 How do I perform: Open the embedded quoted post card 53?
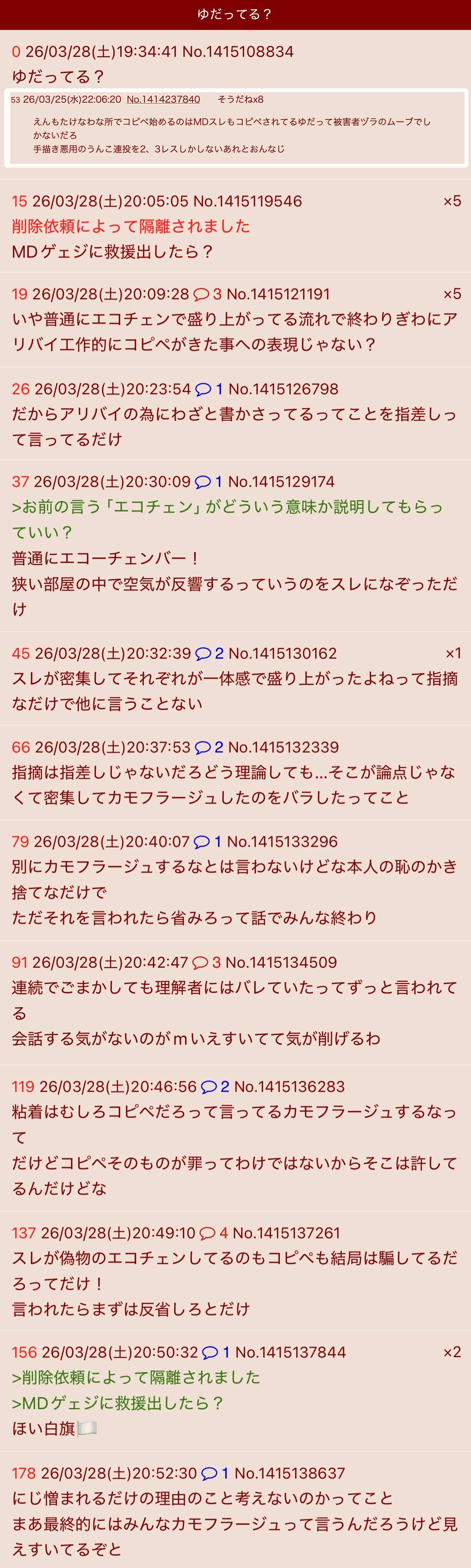(x=235, y=129)
